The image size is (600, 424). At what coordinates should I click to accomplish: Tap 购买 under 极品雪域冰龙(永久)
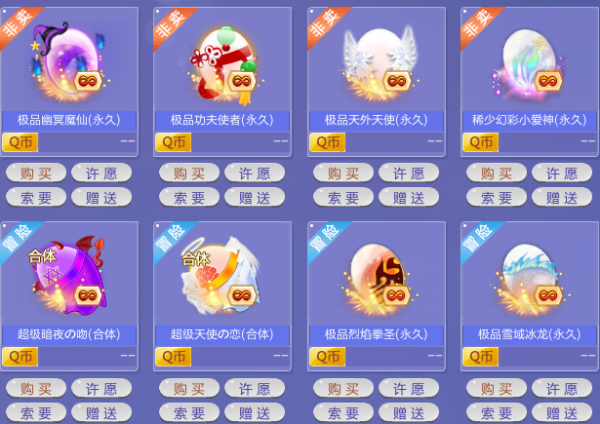click(x=496, y=388)
